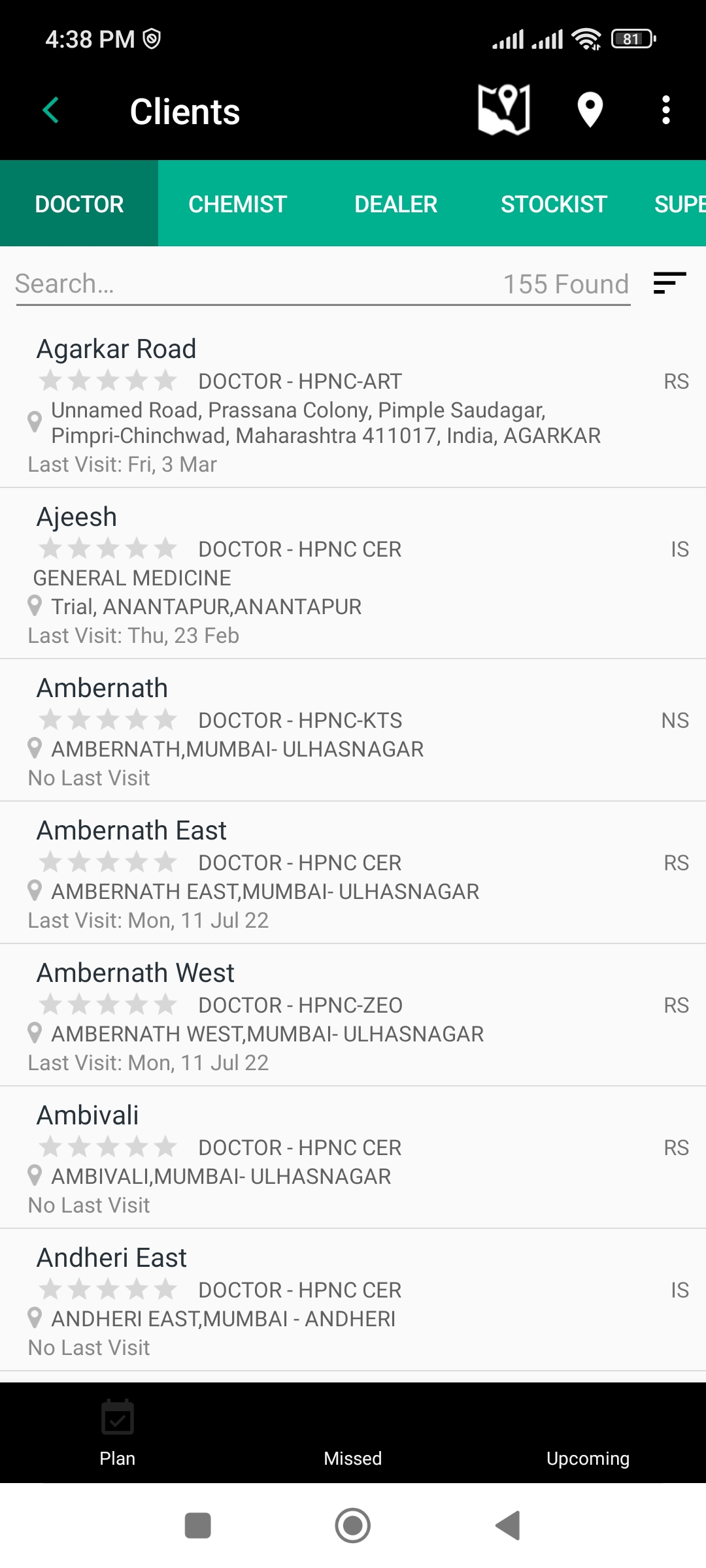
Task: Open the map view icon
Action: pyautogui.click(x=504, y=110)
